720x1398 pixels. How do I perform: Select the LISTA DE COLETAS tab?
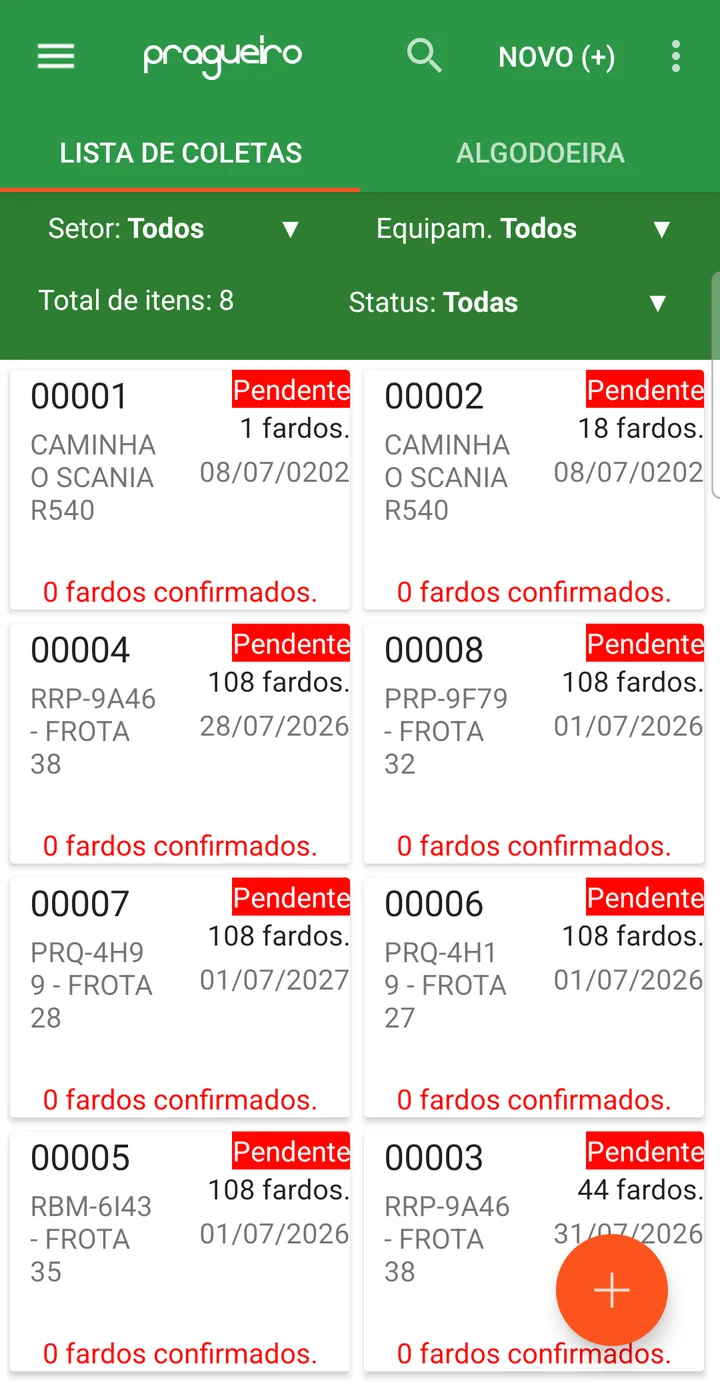[x=180, y=153]
